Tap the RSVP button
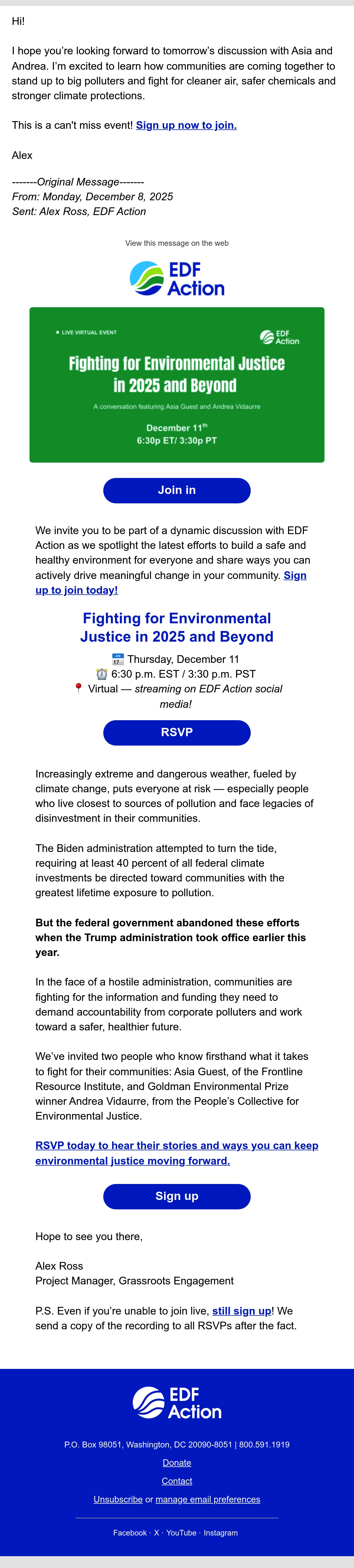The image size is (354, 1568). (x=177, y=733)
